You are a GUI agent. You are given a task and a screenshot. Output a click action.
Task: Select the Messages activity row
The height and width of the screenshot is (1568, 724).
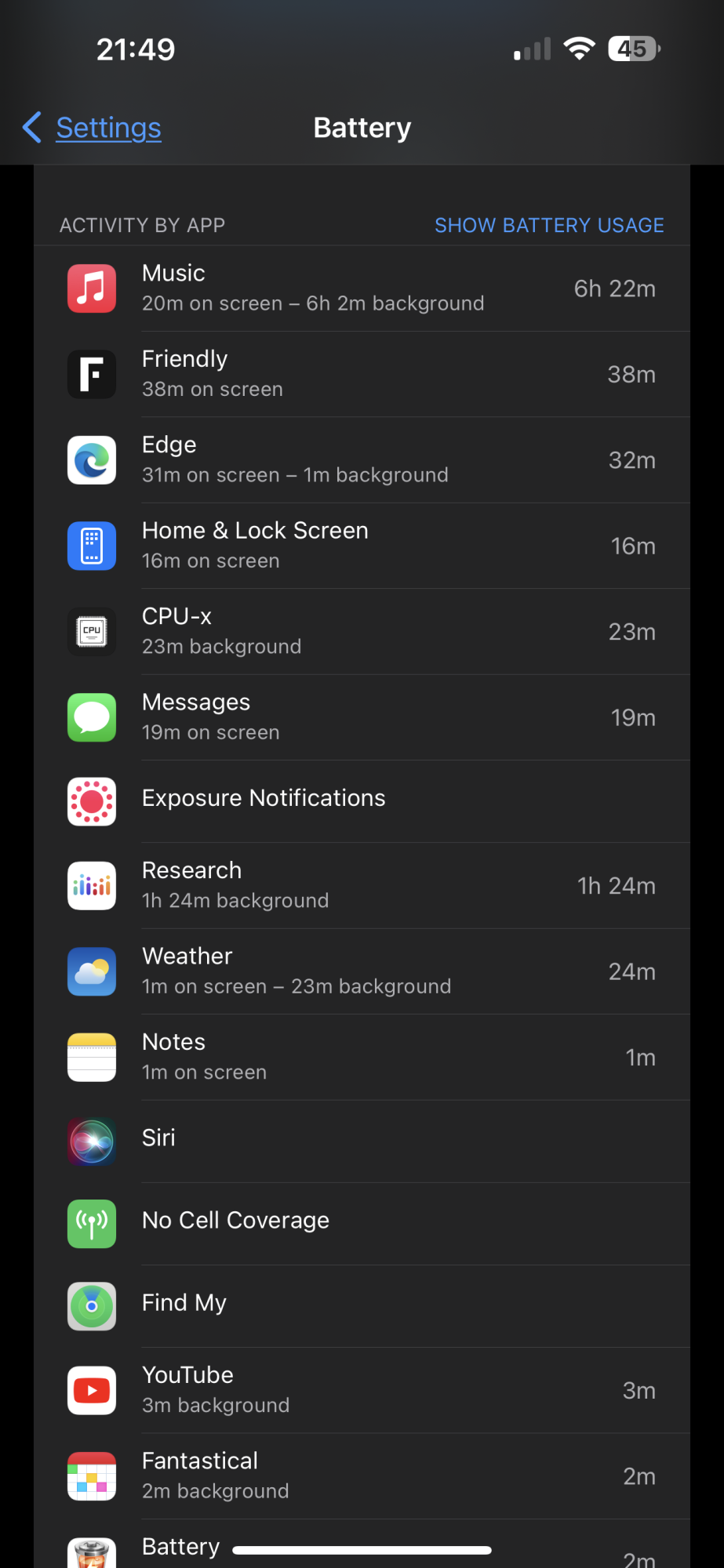pos(362,717)
